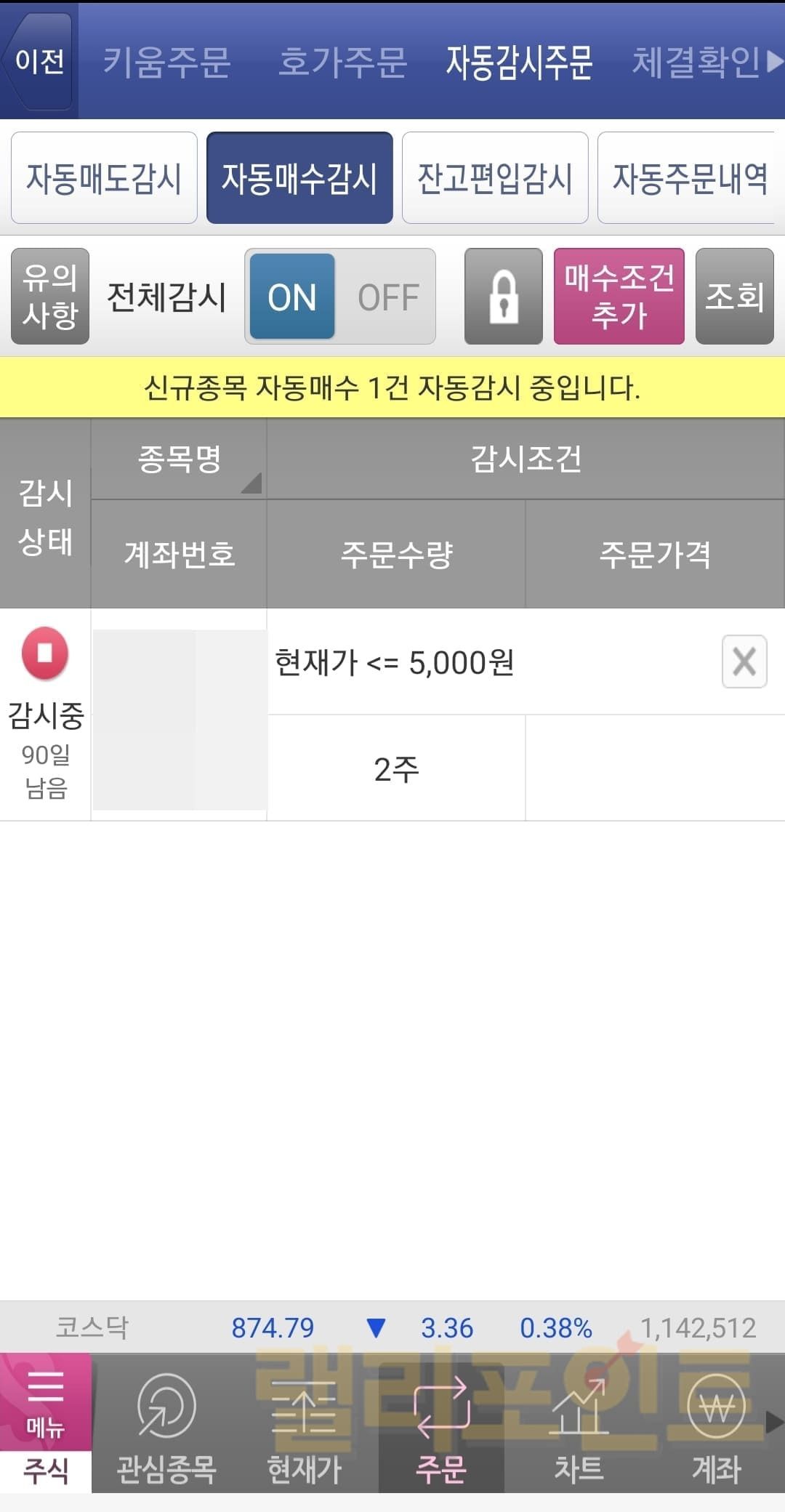
Task: Open the 메뉴 hamburger menu
Action: (x=45, y=1403)
